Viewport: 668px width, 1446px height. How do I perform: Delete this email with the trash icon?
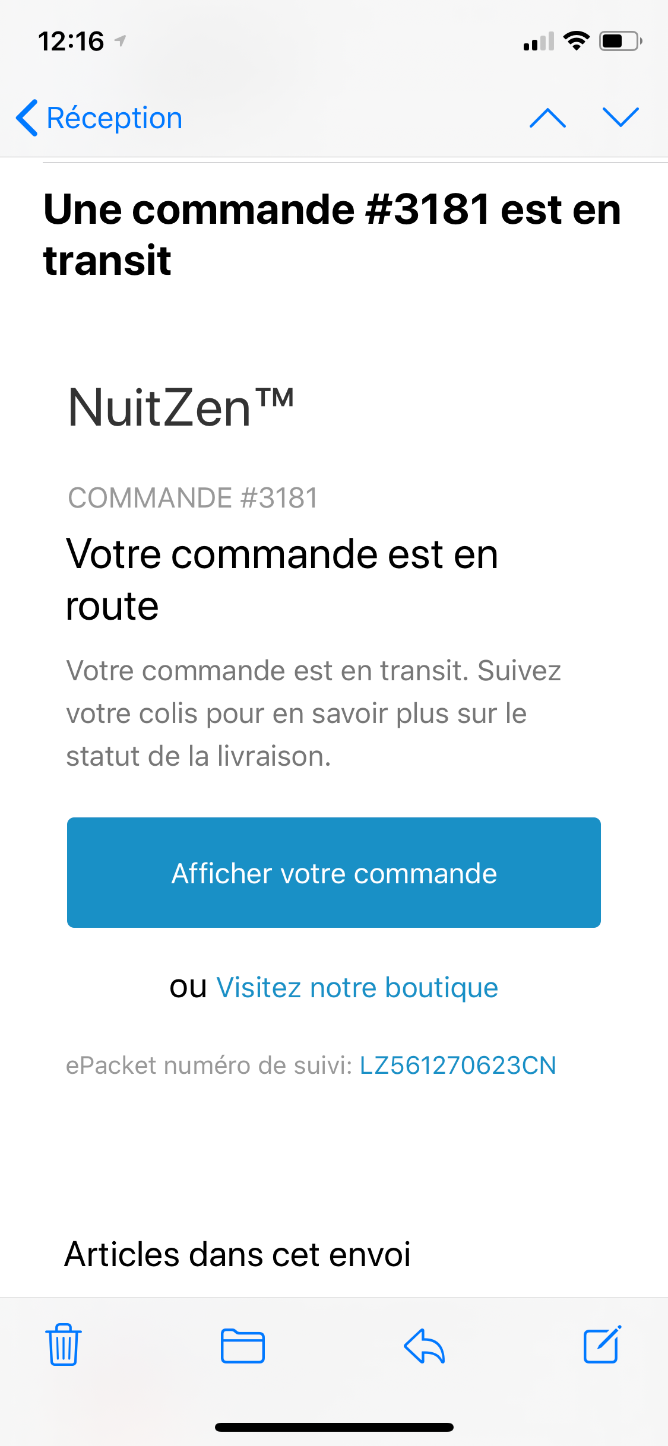64,1345
